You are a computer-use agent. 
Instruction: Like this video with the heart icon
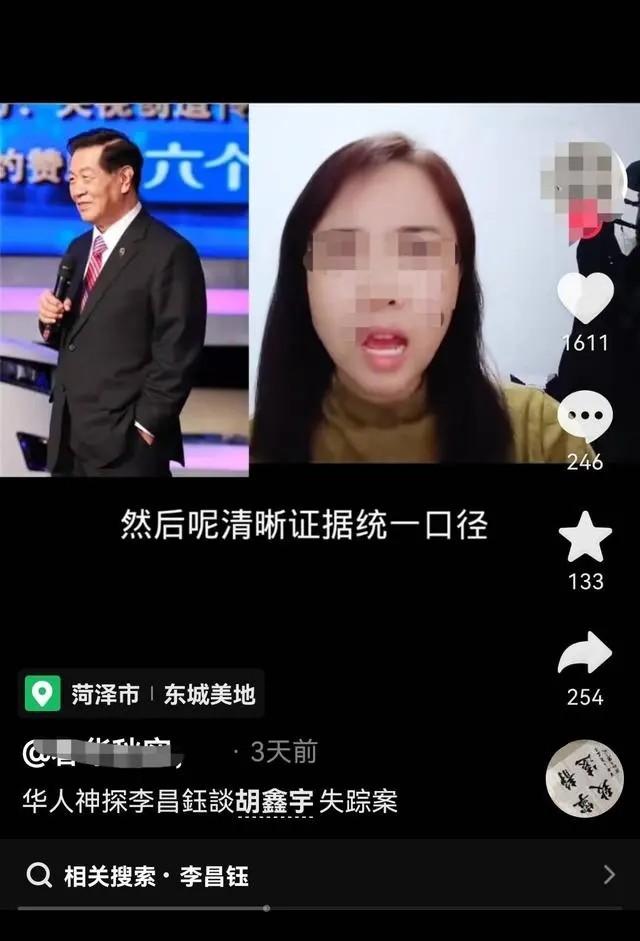[585, 297]
